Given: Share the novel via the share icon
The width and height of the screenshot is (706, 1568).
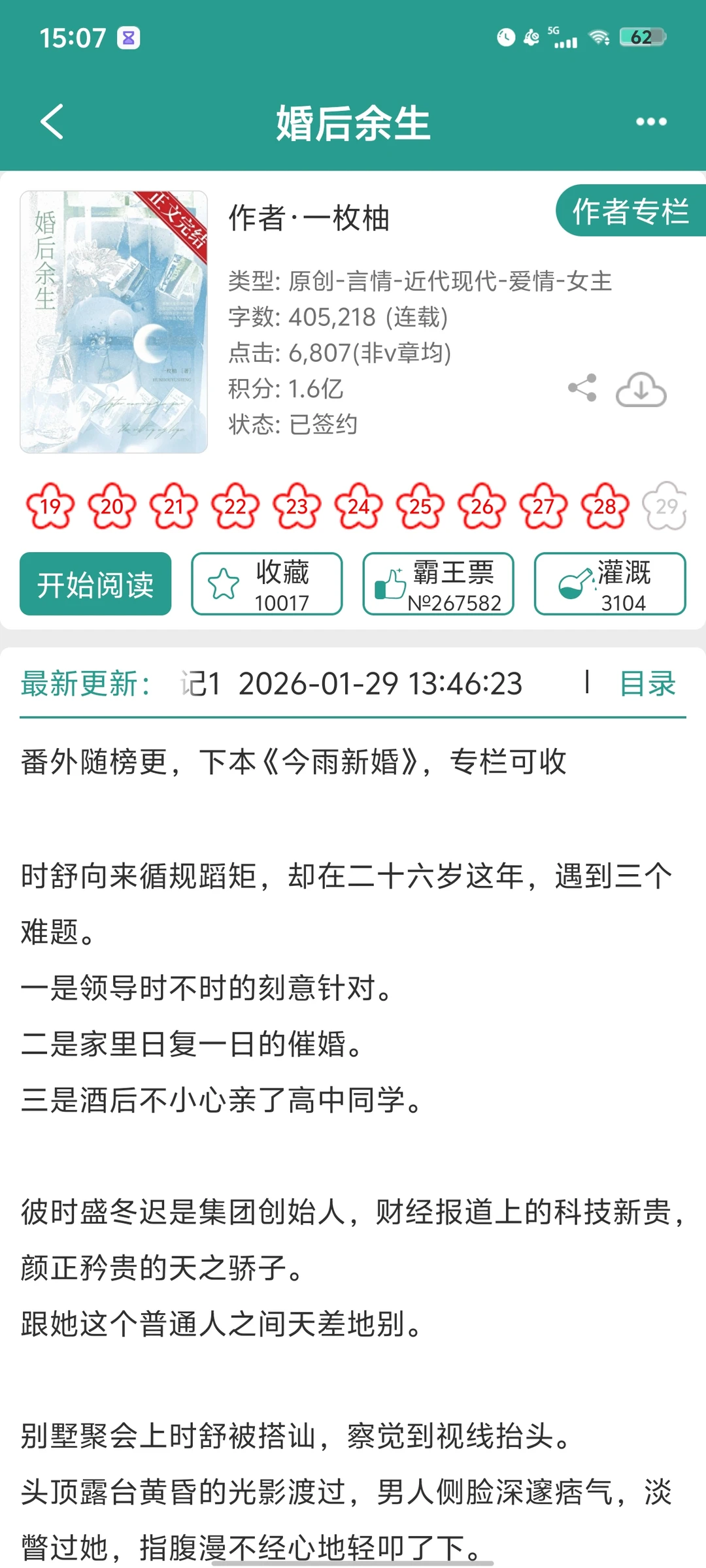Looking at the screenshot, I should click(582, 389).
